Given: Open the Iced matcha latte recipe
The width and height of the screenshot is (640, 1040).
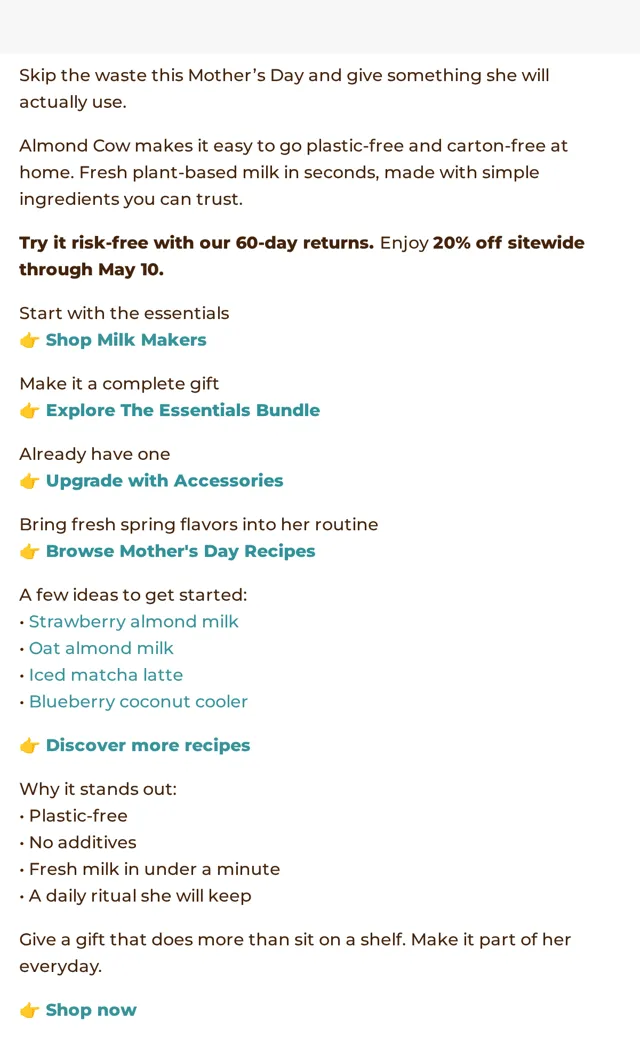Looking at the screenshot, I should click(105, 675).
